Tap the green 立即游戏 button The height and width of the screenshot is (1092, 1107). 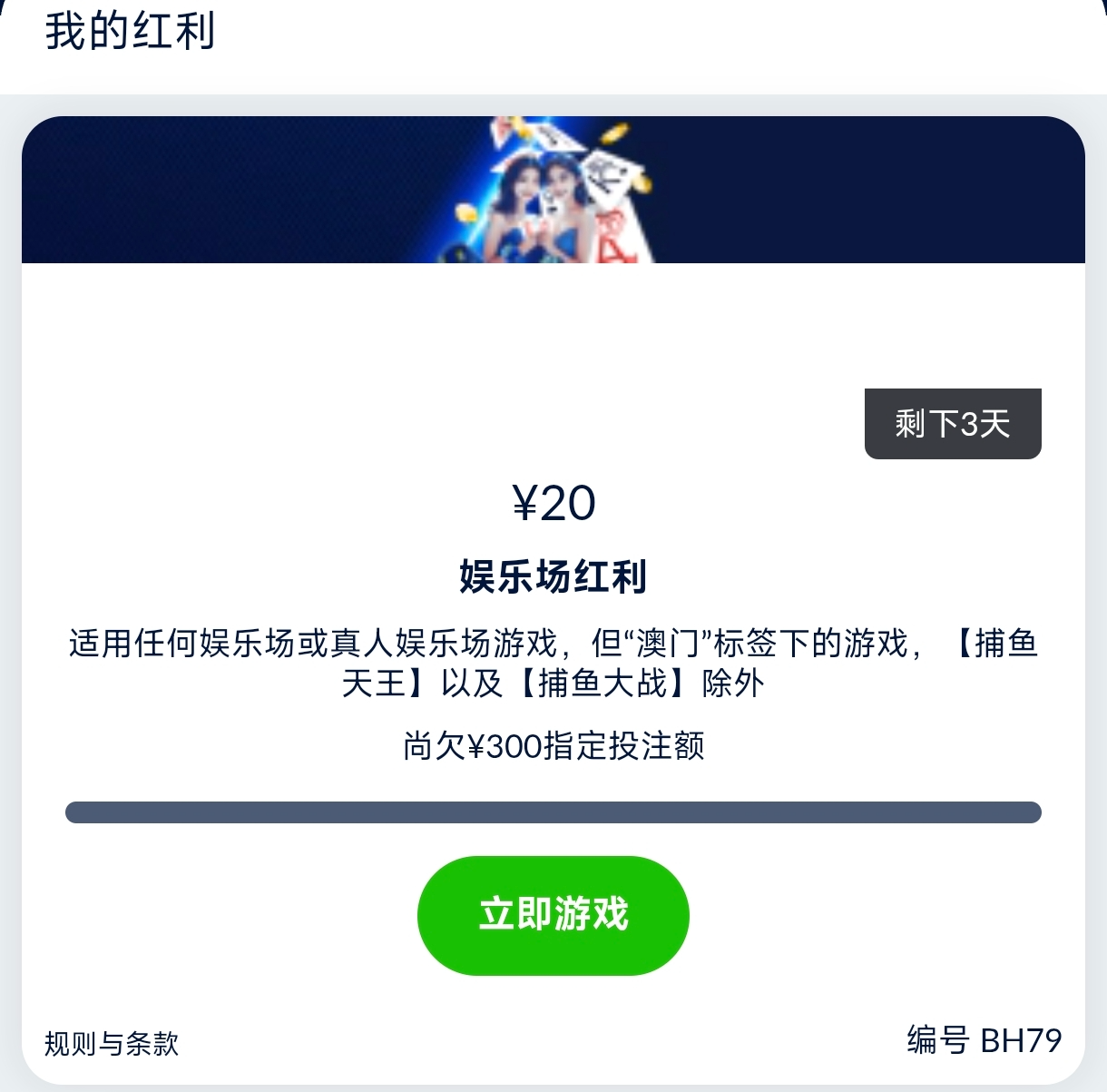(553, 915)
